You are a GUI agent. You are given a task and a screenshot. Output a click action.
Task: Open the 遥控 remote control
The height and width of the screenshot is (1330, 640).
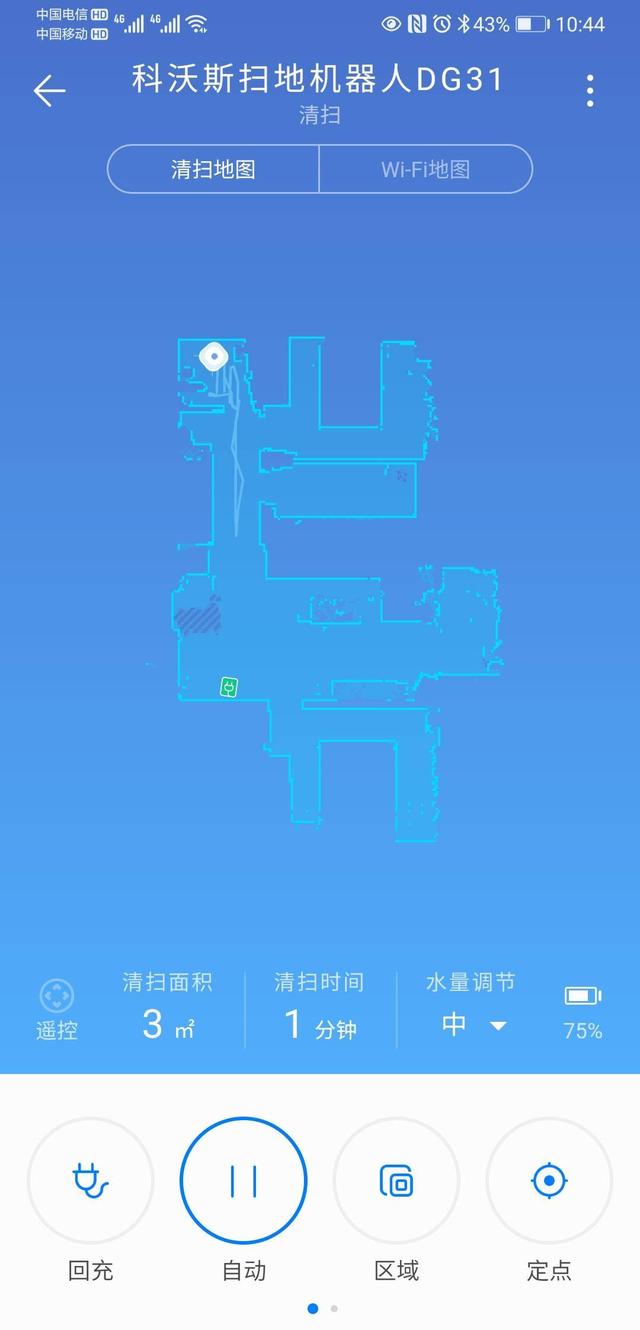57,1009
